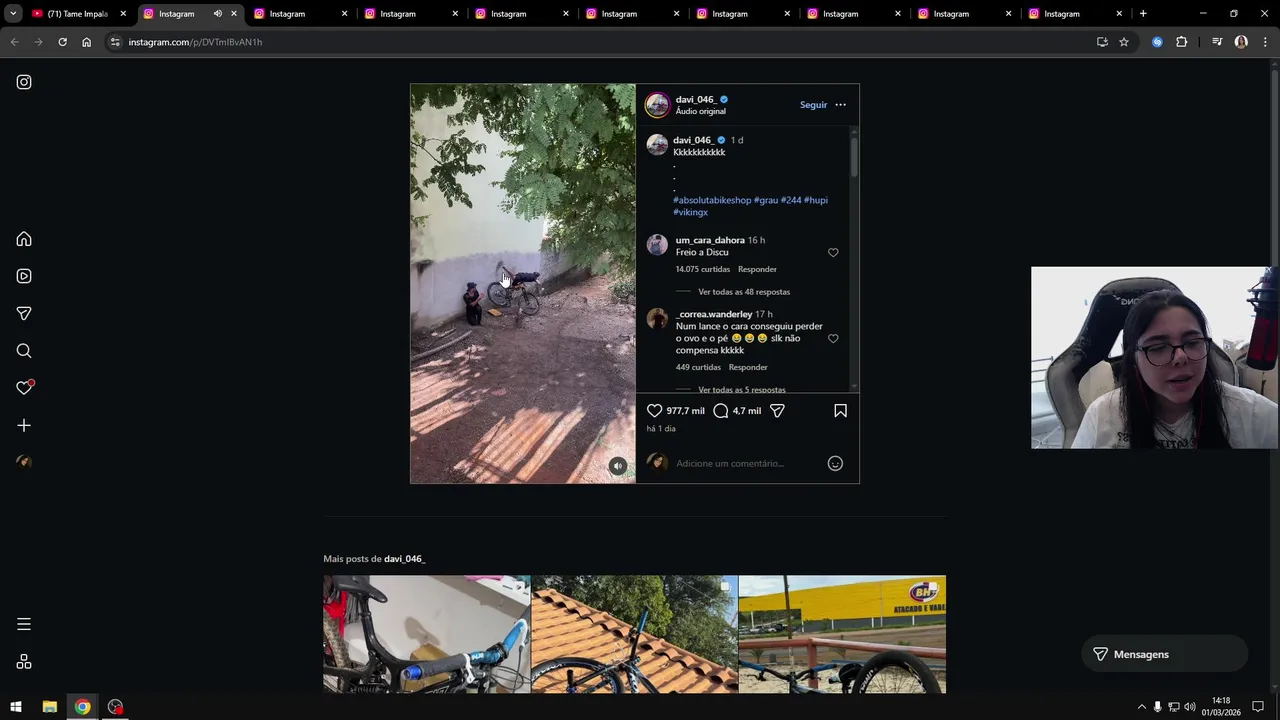Share the post via the send icon

(x=777, y=411)
